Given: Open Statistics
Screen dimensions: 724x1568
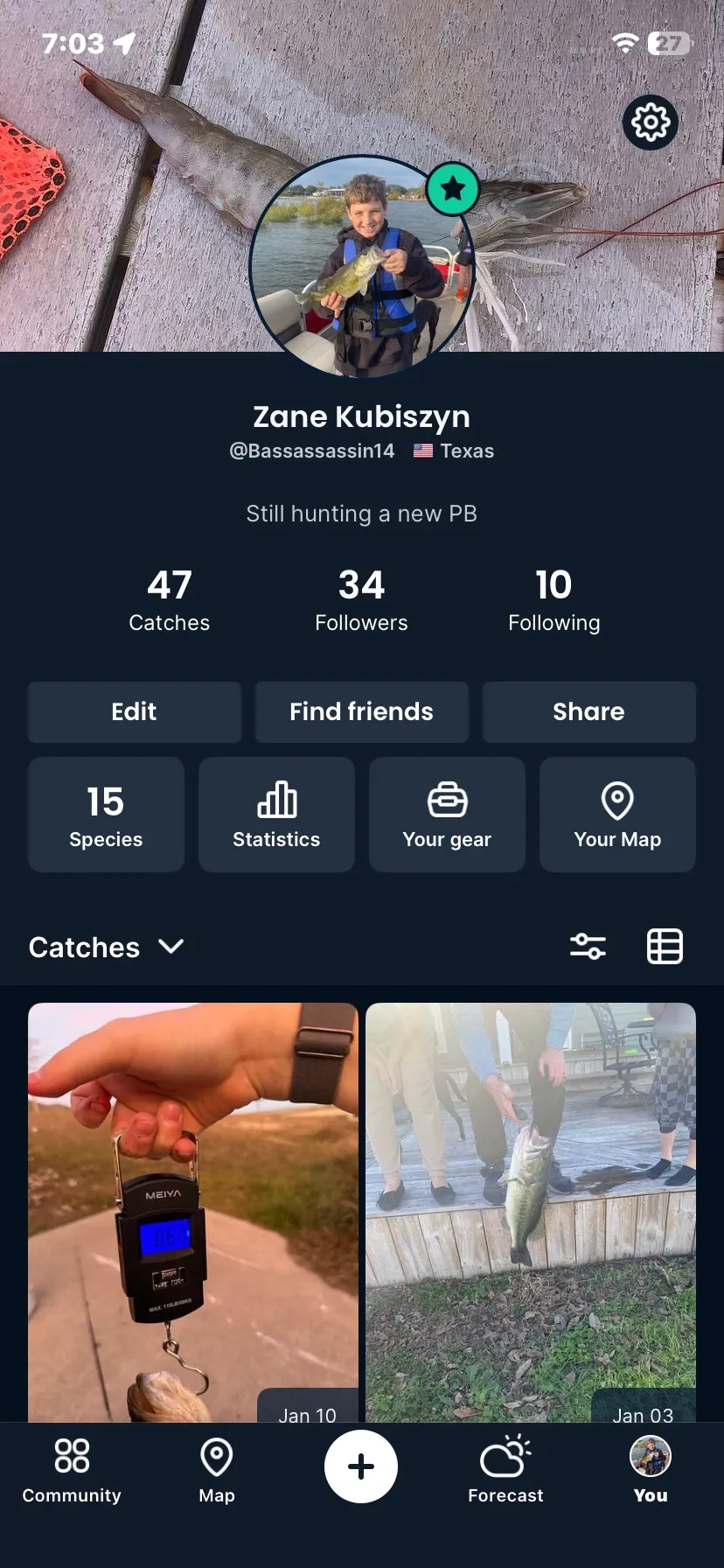Looking at the screenshot, I should point(276,815).
